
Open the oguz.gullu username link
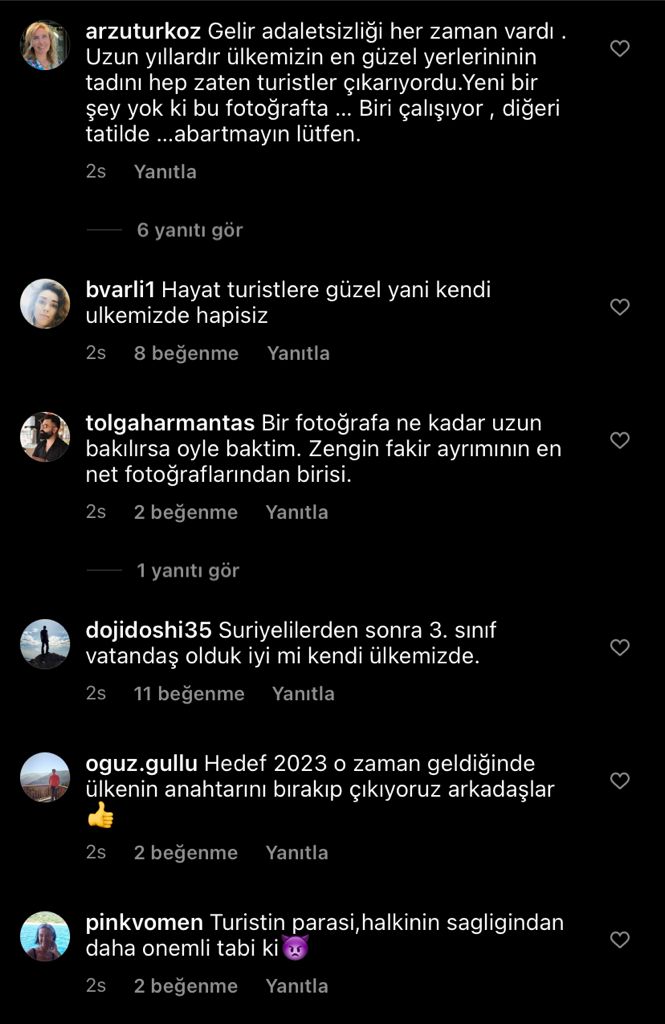coord(142,763)
